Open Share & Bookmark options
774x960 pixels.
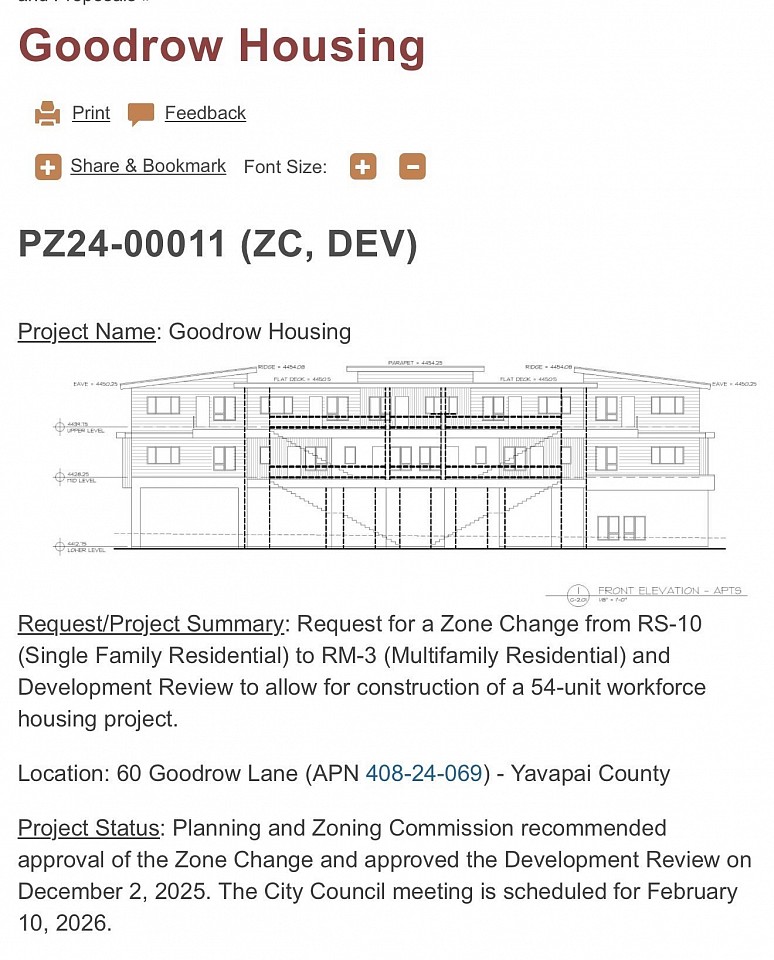point(147,166)
